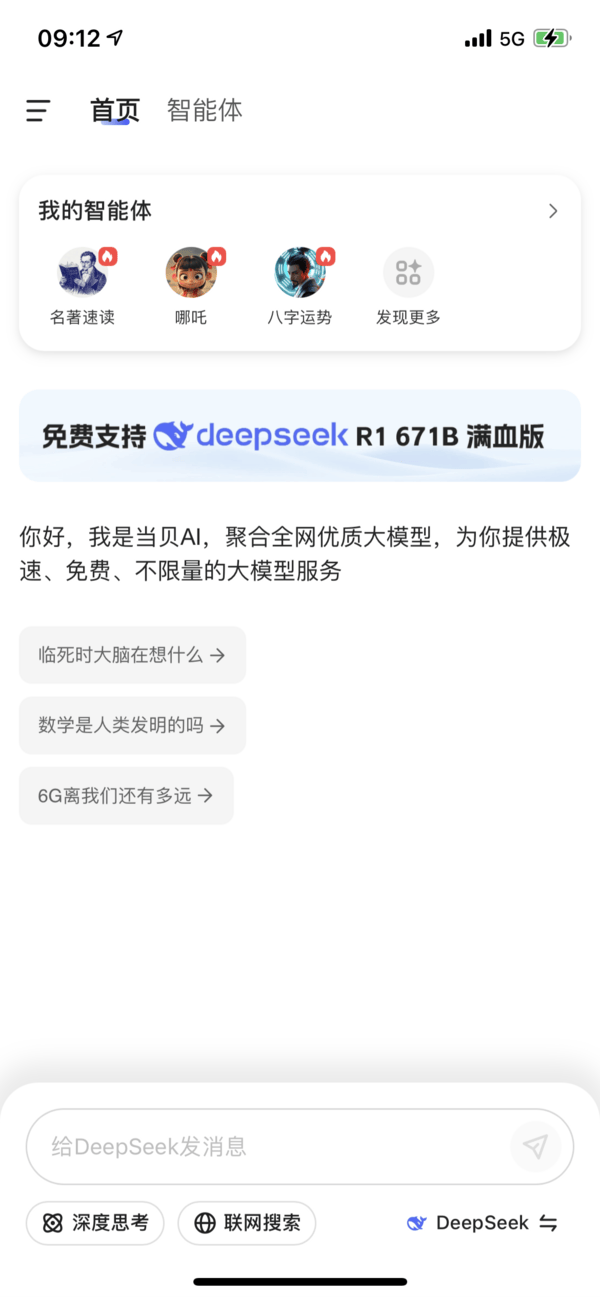Viewport: 600px width, 1298px height.
Task: Select the 6G离我们还有多远 prompt
Action: click(126, 796)
